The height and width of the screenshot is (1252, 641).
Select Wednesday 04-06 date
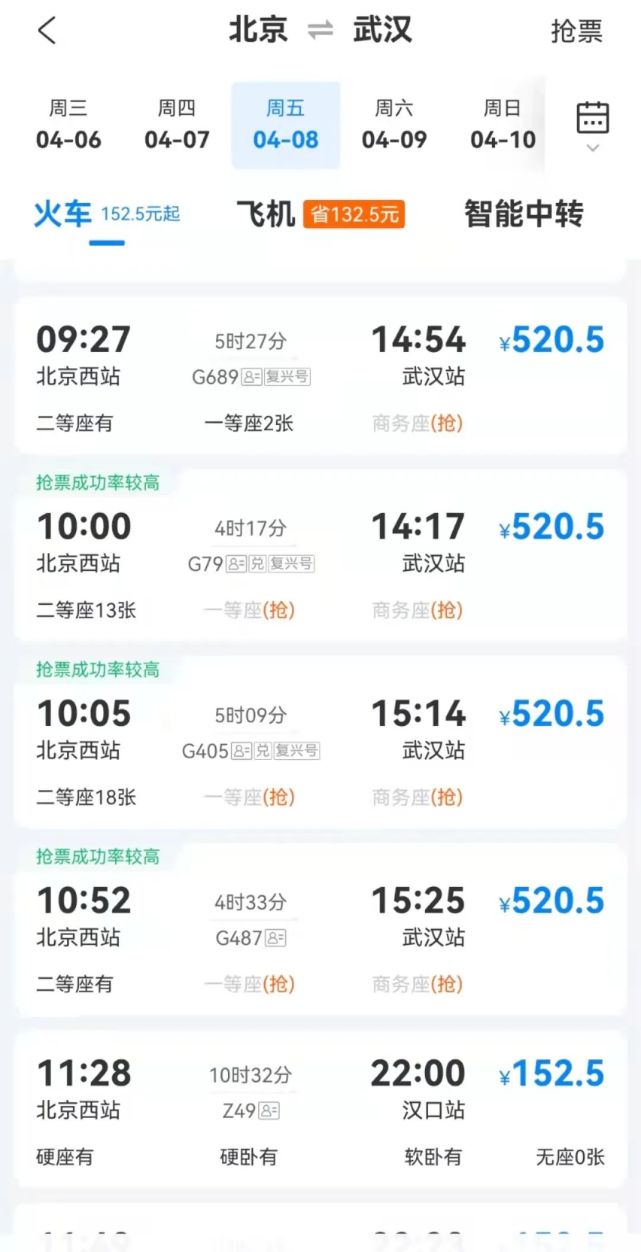[69, 124]
